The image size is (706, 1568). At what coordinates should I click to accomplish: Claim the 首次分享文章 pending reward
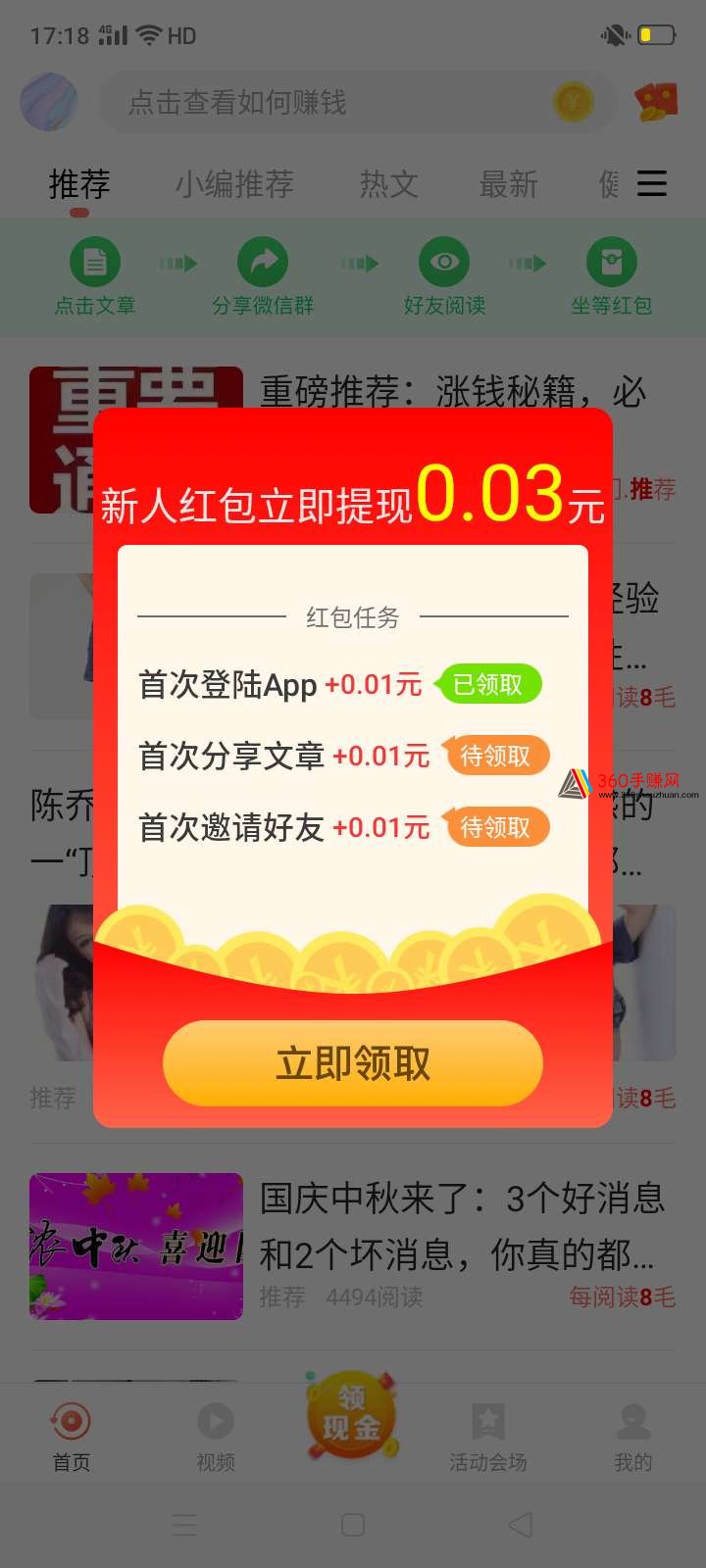(496, 756)
